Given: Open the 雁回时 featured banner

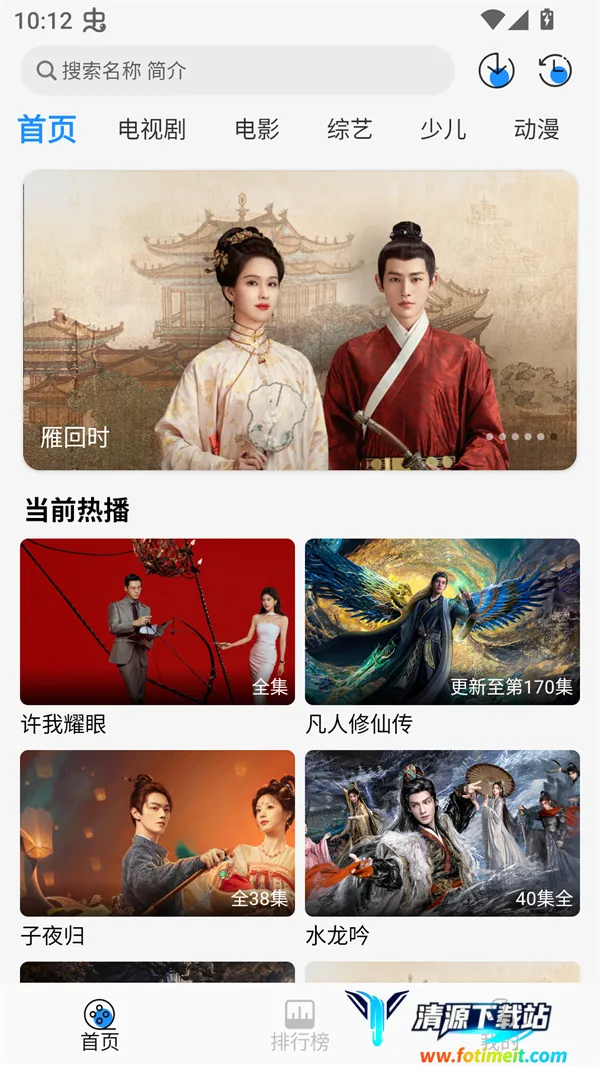Looking at the screenshot, I should point(300,320).
